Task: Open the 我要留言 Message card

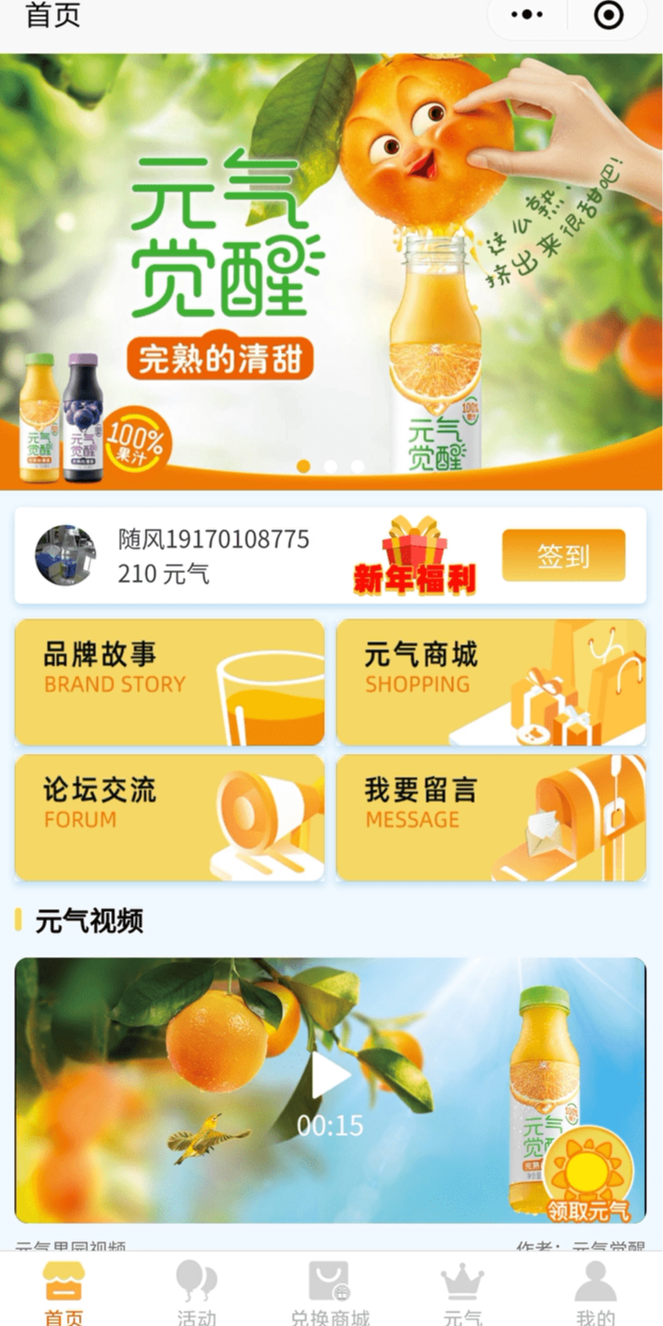Action: point(491,817)
